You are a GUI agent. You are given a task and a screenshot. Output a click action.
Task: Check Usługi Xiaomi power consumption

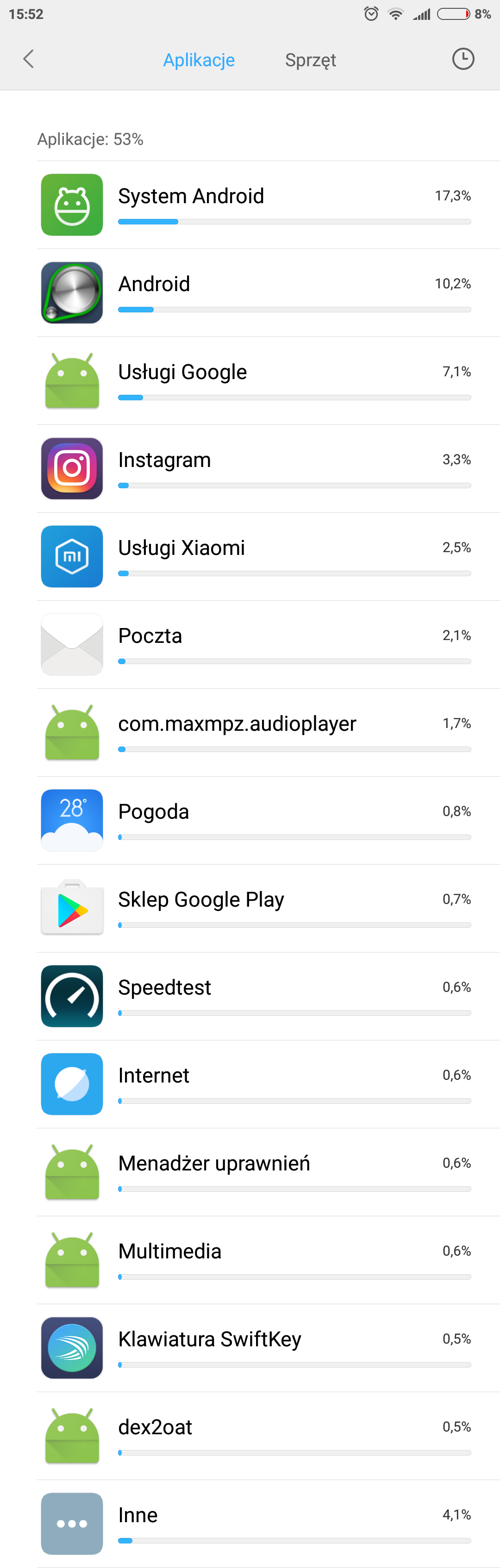[268, 556]
